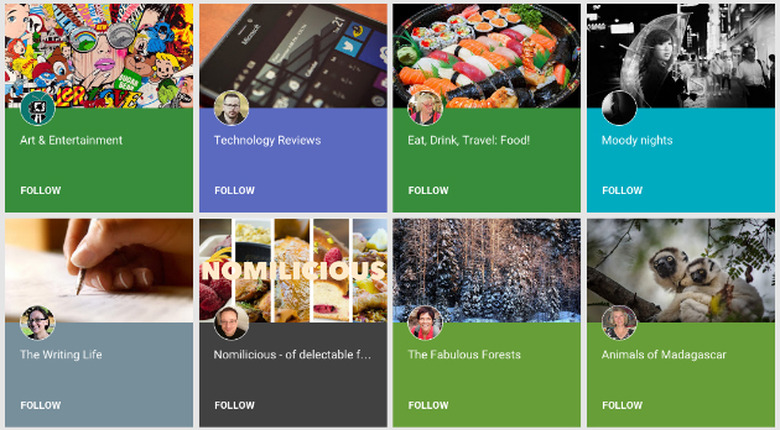The height and width of the screenshot is (430, 780).
Task: Follow The Fabulous Forests collection
Action: point(428,405)
